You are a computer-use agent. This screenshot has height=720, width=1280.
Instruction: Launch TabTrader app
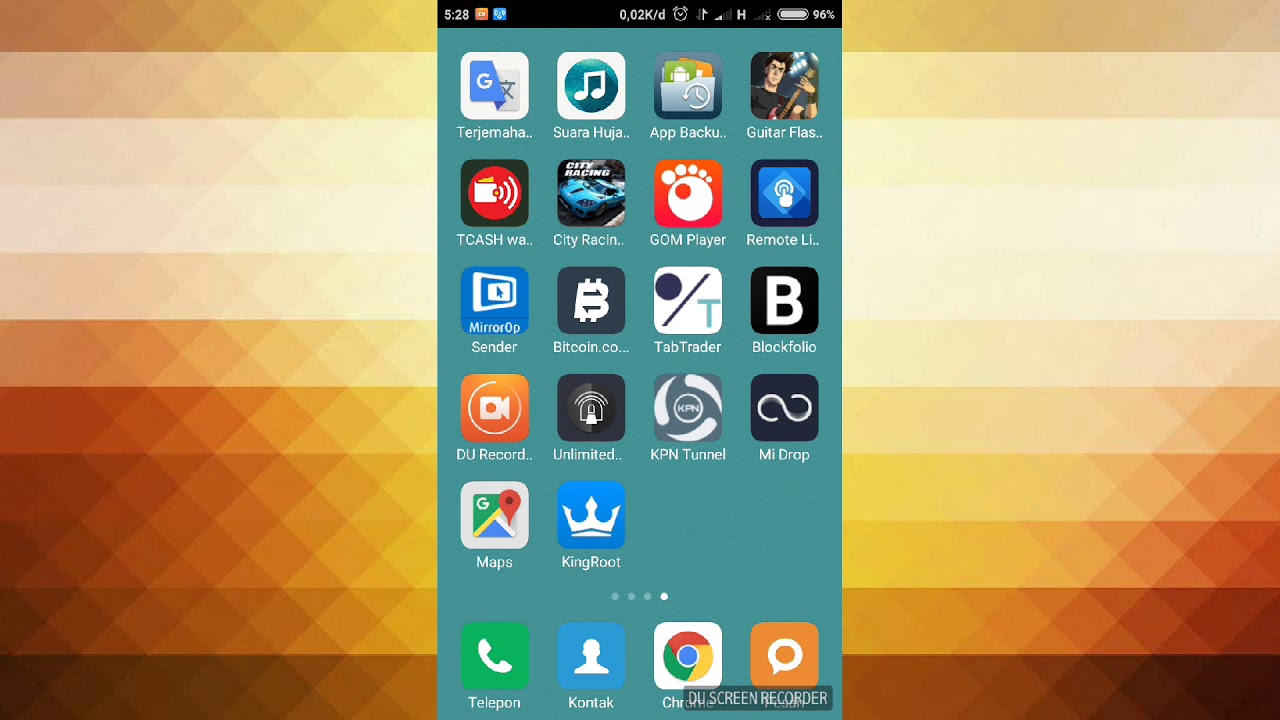tap(688, 300)
